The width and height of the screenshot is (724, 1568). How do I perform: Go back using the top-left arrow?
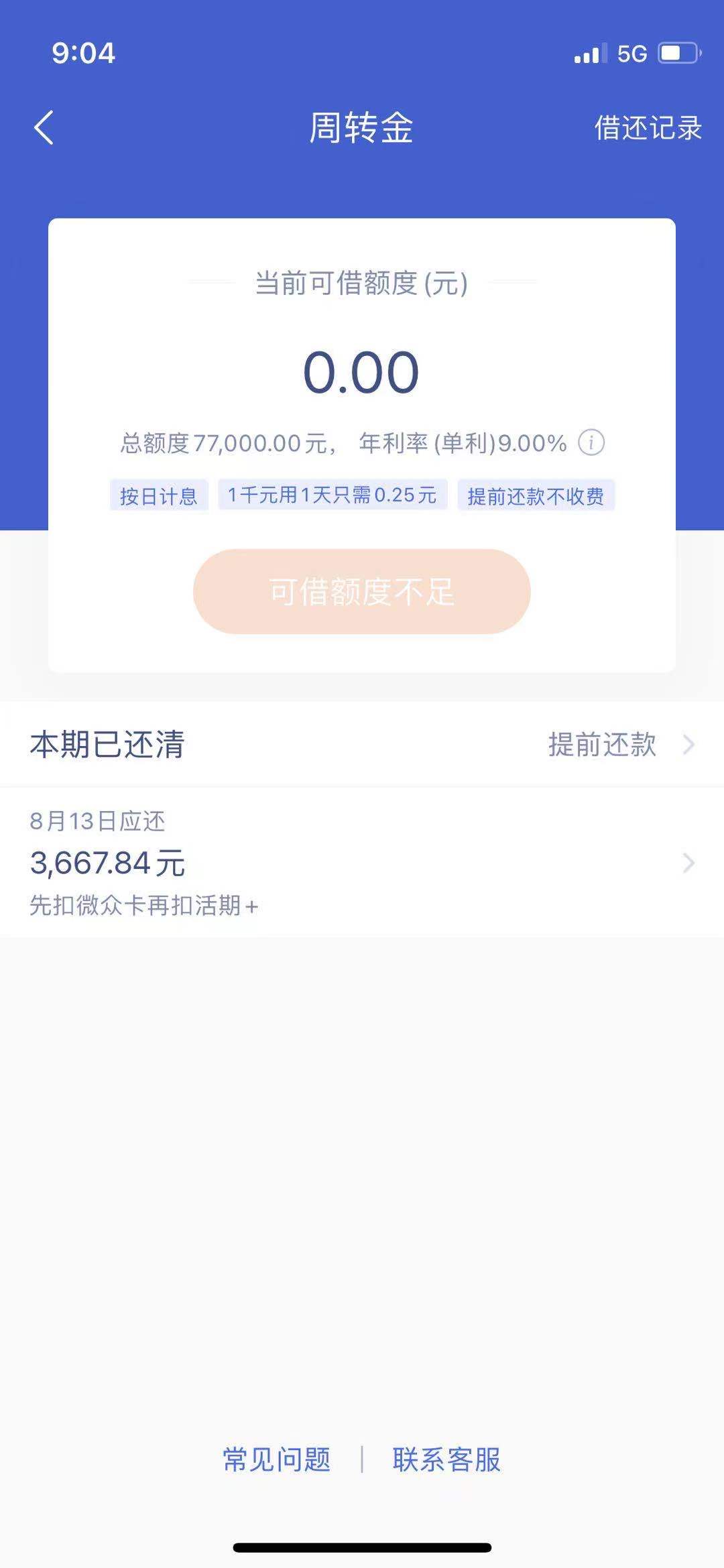coord(44,127)
